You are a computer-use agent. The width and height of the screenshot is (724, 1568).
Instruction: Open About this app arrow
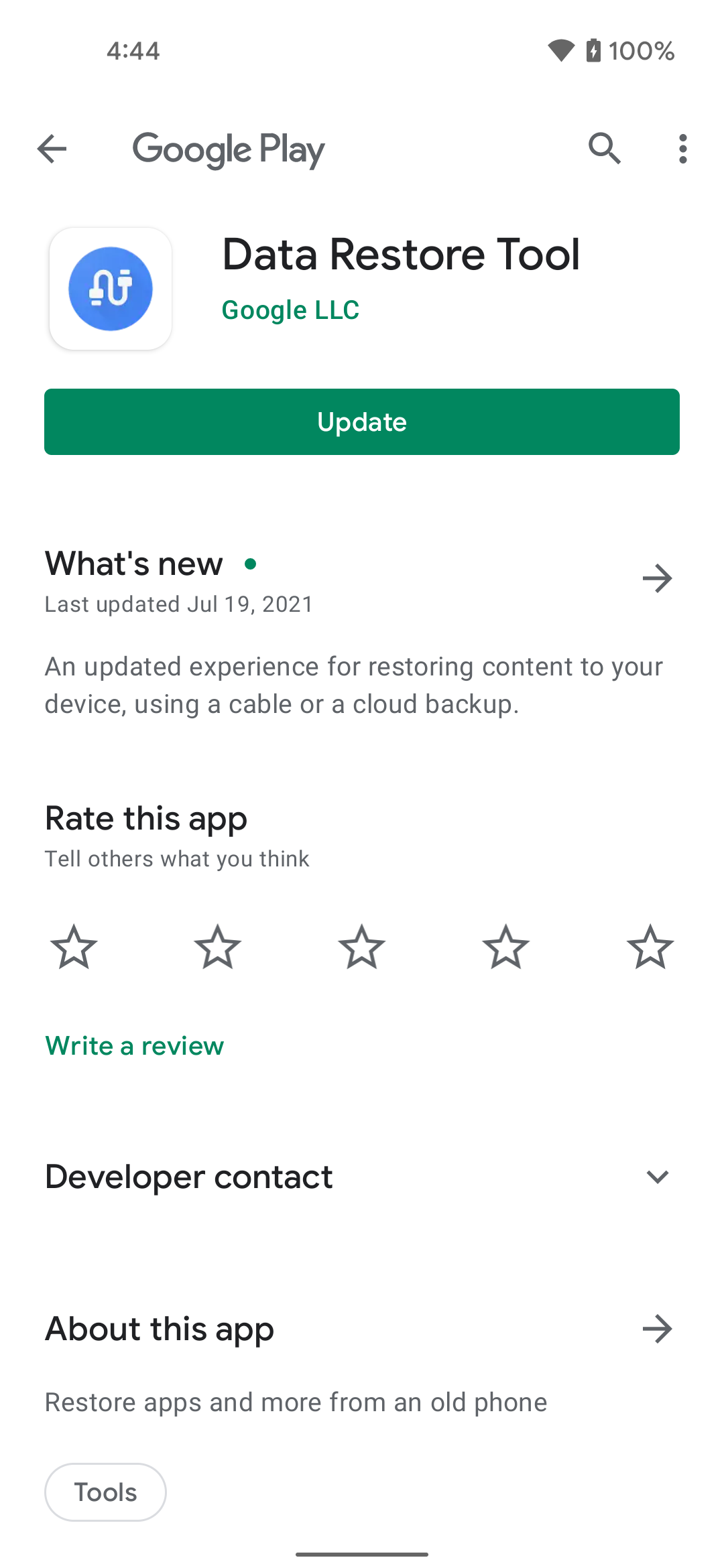tap(657, 1329)
